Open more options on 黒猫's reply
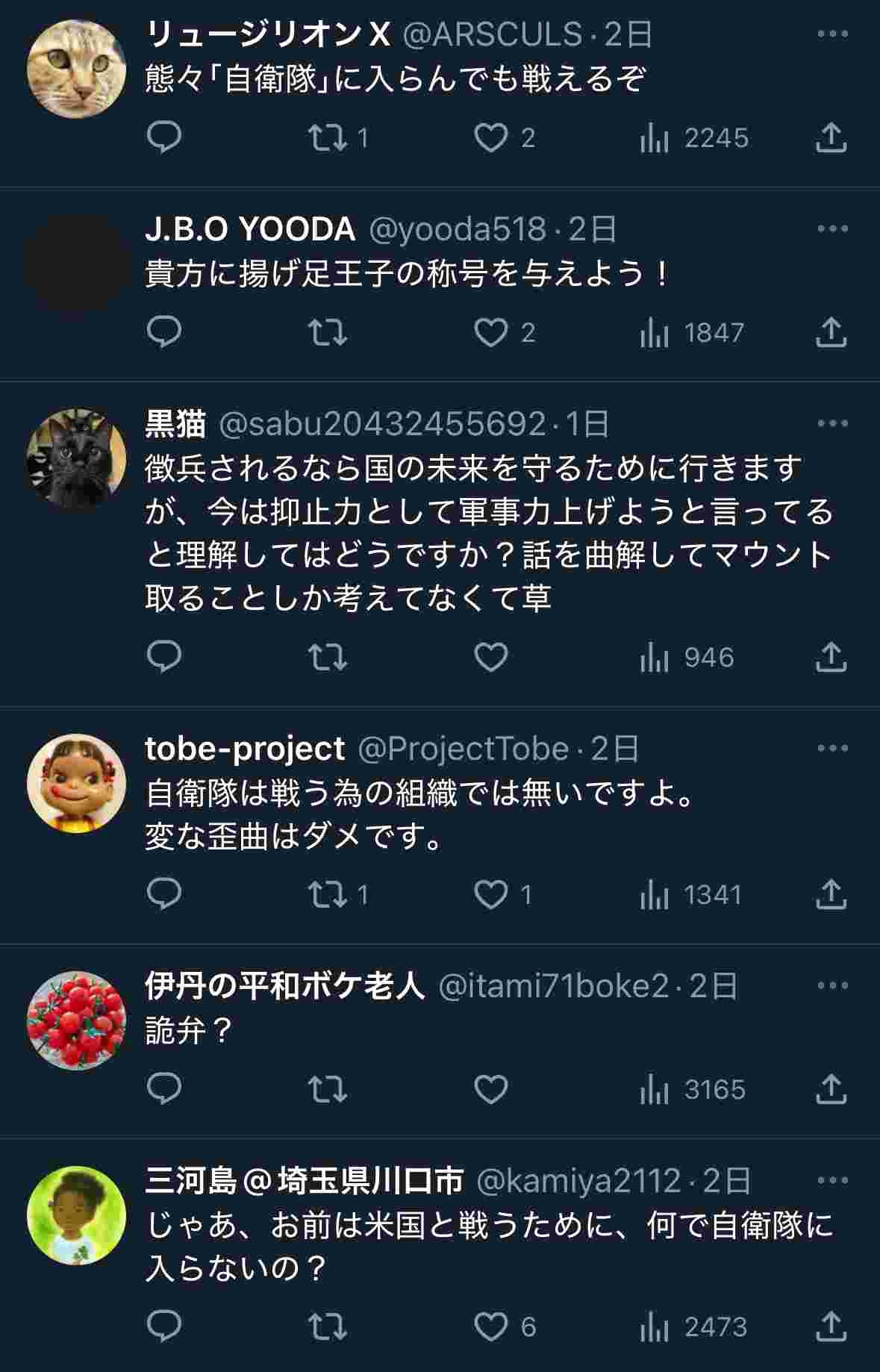This screenshot has height=1372, width=880. [x=832, y=423]
